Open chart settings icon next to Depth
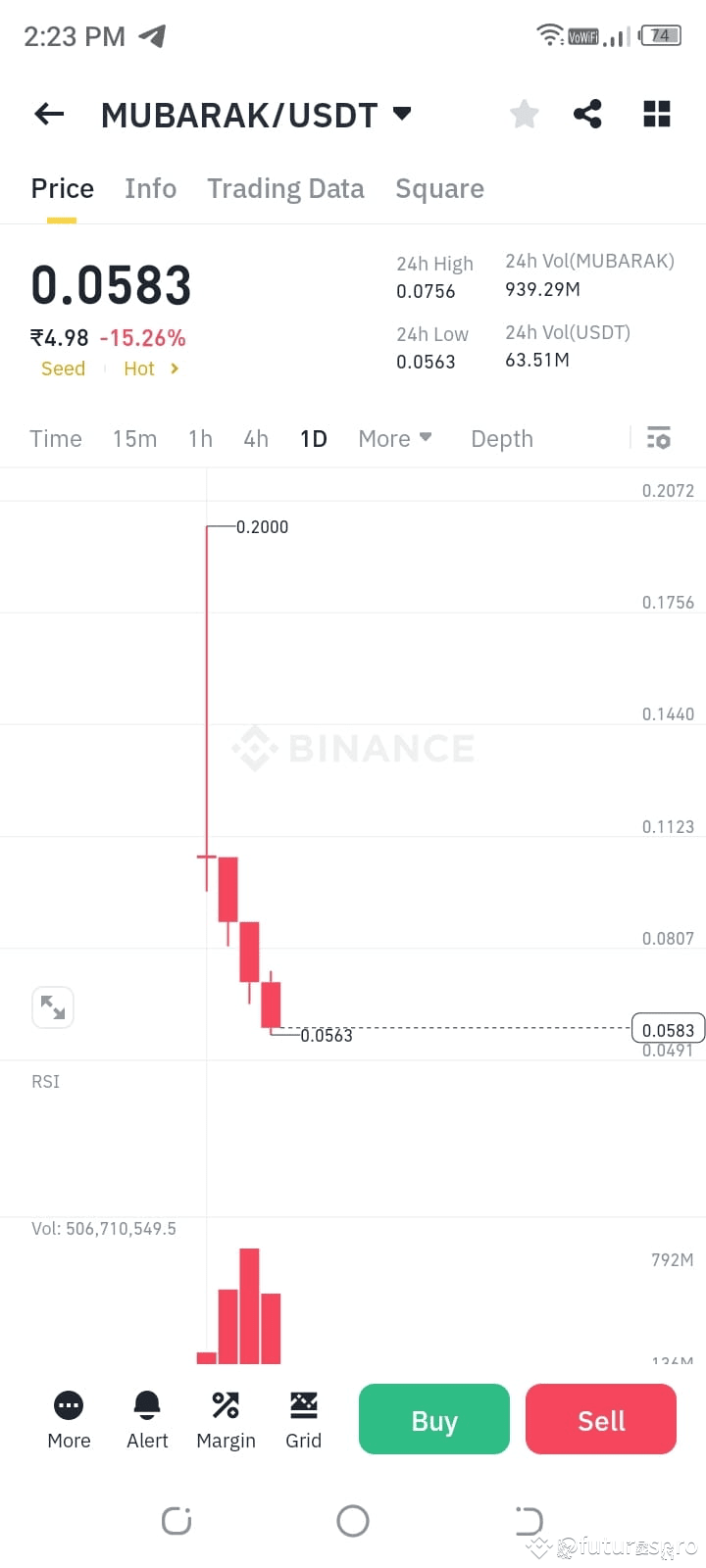The width and height of the screenshot is (706, 1568). point(658,438)
